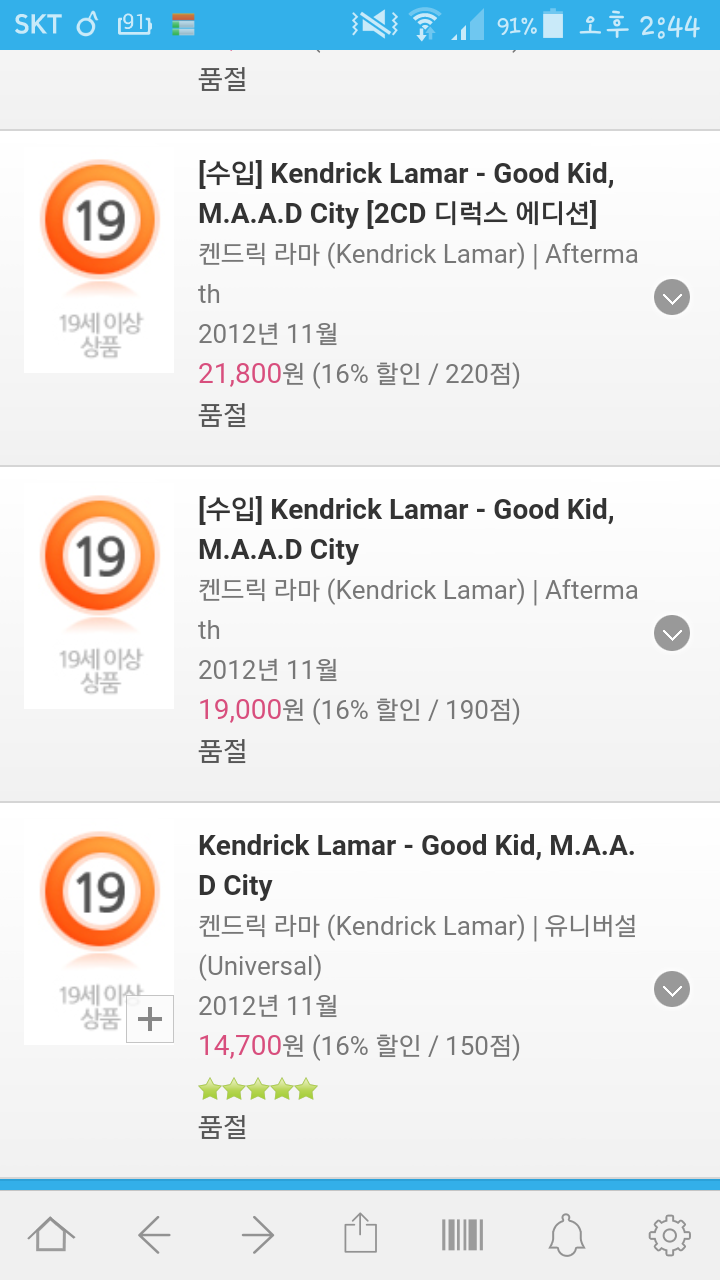
Task: Open the 2CD 디럭스 에디션 album listing
Action: tap(405, 193)
